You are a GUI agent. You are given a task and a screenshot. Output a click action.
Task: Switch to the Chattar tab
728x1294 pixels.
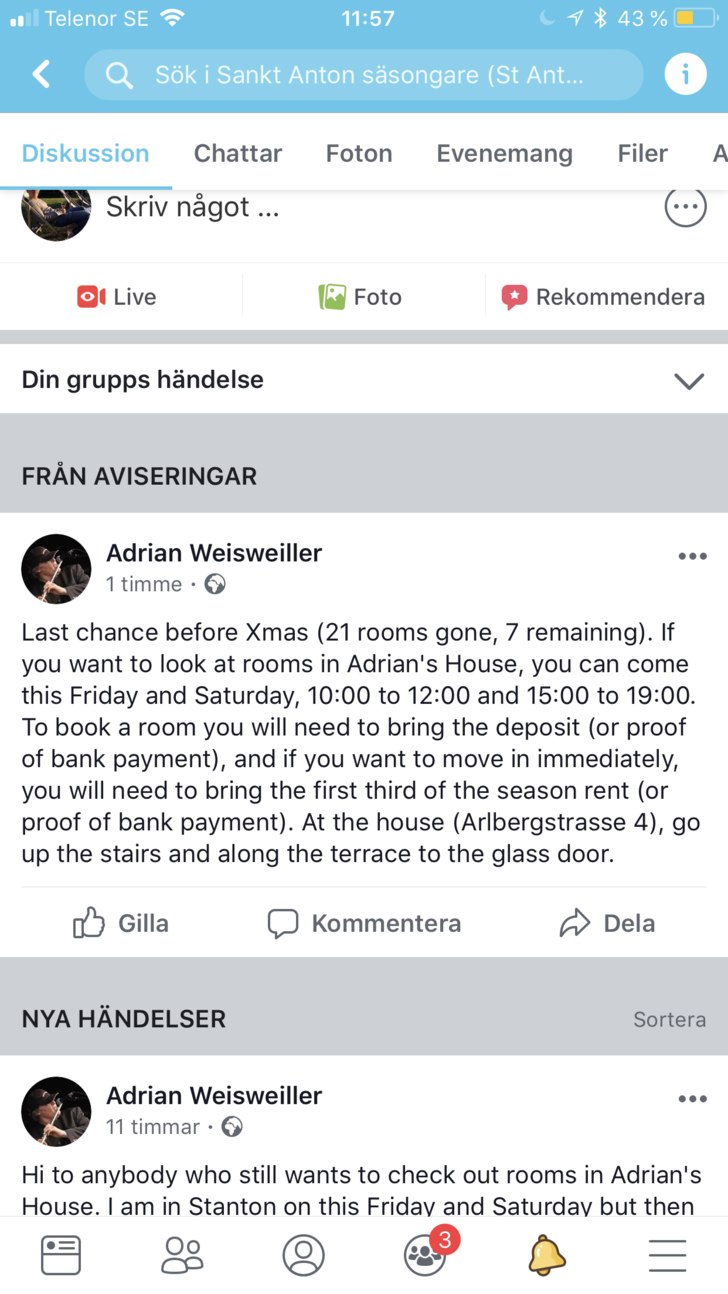[x=238, y=153]
